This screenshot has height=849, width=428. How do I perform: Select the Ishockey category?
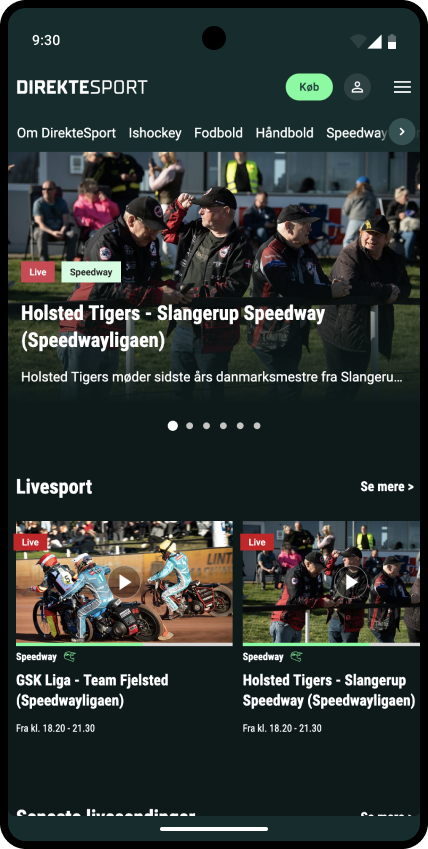(x=155, y=133)
